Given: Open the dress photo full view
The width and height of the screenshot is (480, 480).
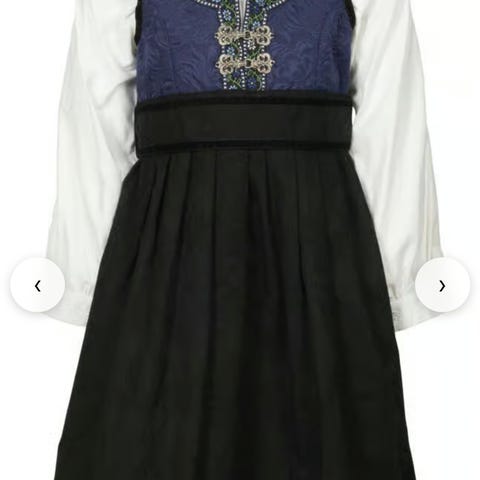Looking at the screenshot, I should pyautogui.click(x=240, y=240).
